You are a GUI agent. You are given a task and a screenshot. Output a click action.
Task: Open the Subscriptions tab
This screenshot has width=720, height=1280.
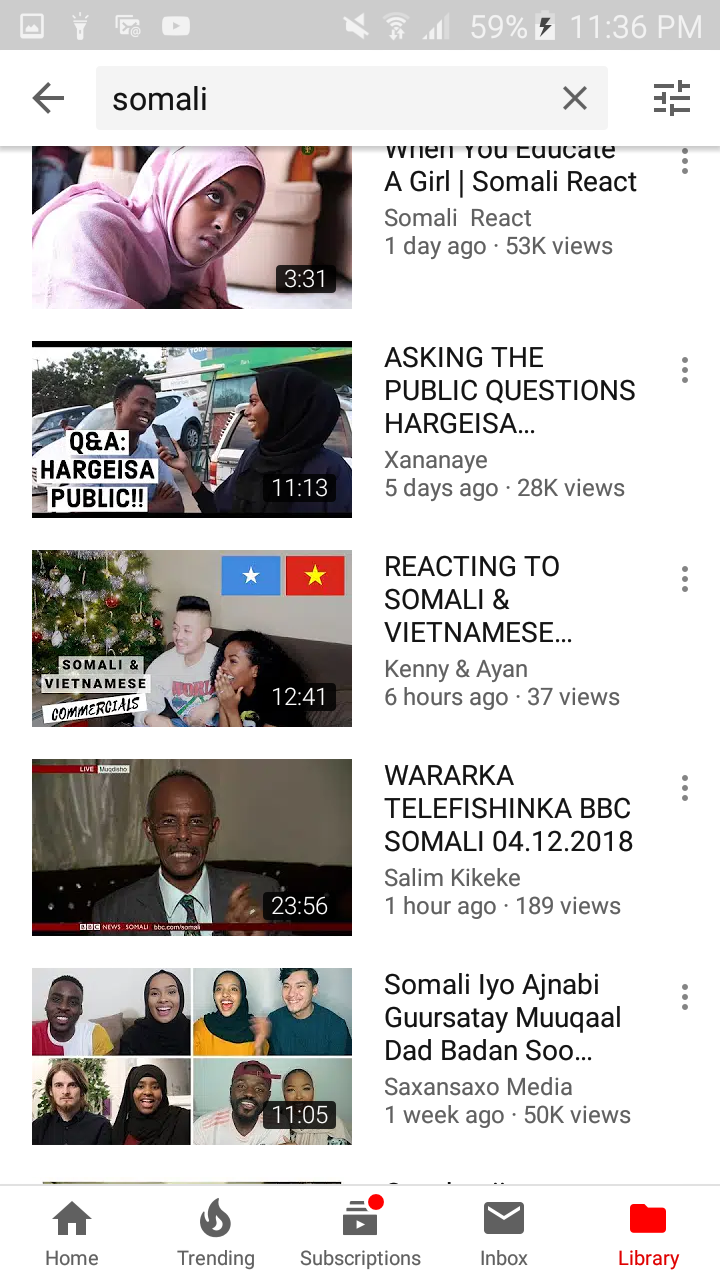click(360, 1234)
